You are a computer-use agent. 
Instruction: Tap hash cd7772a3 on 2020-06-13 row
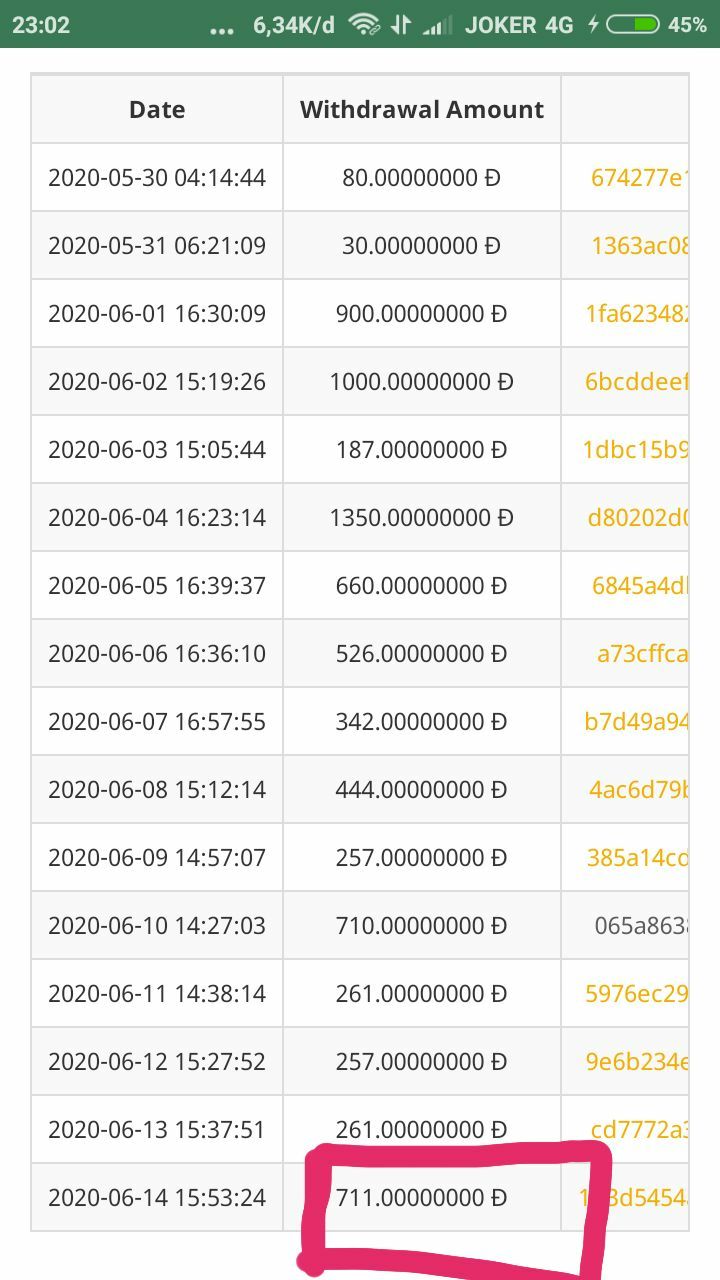point(640,1130)
